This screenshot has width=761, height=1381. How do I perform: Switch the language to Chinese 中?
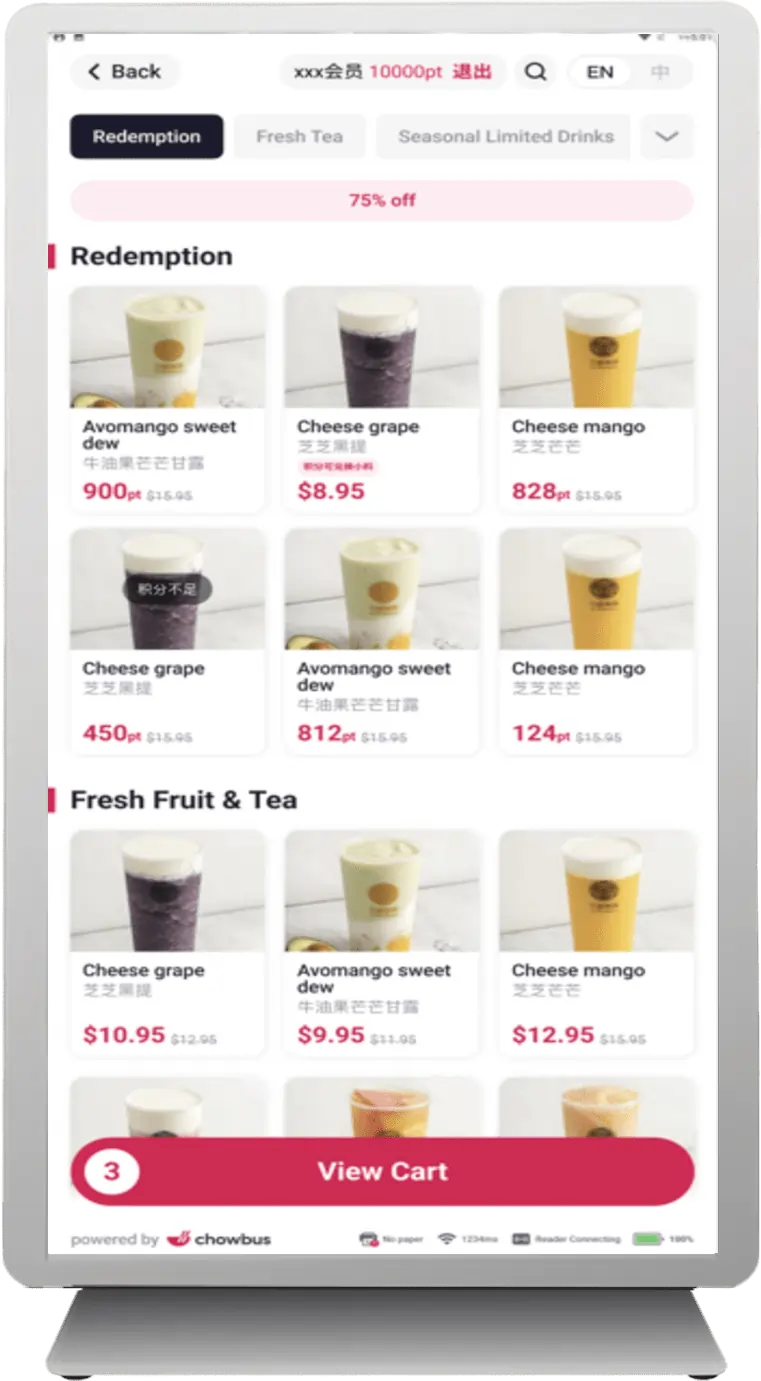[660, 72]
